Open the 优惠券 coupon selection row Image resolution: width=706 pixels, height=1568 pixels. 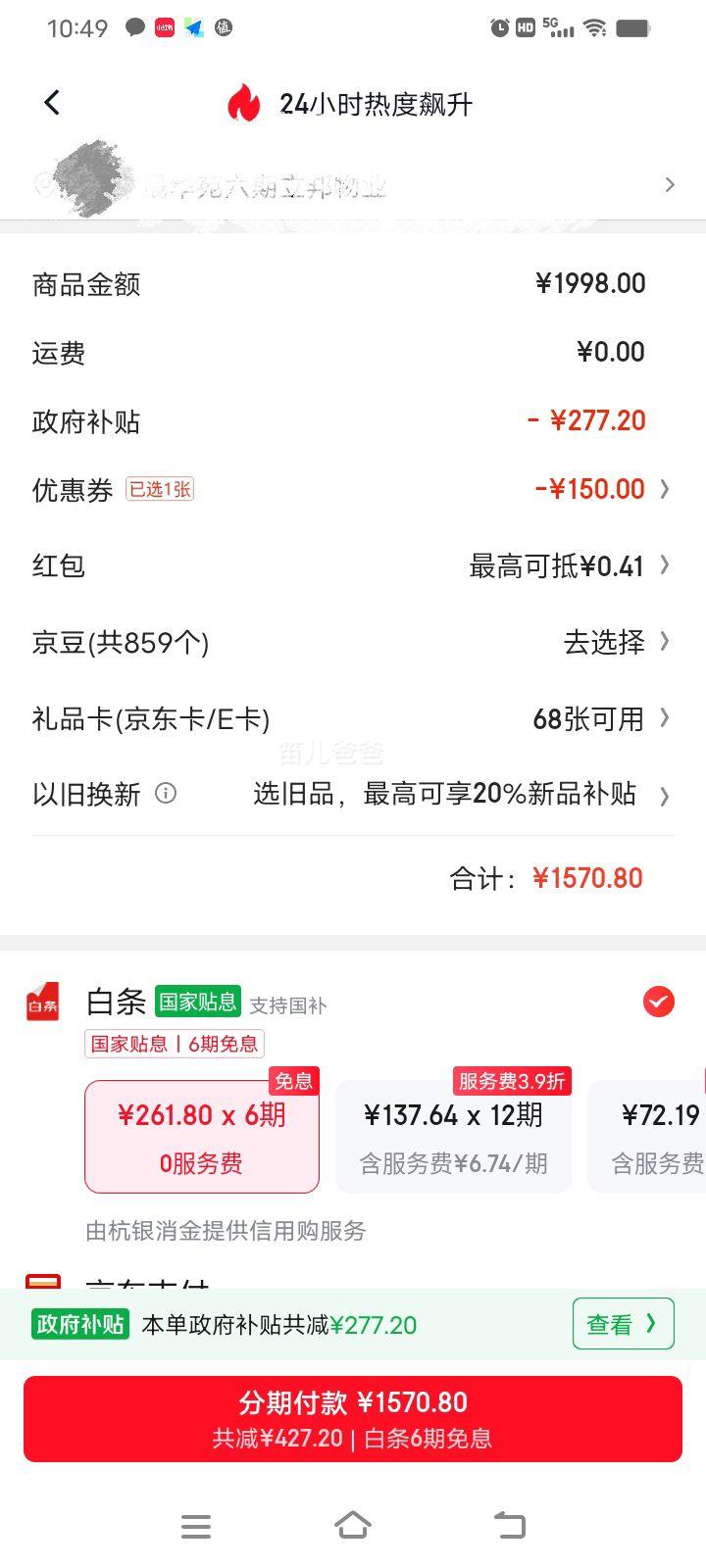tap(353, 489)
